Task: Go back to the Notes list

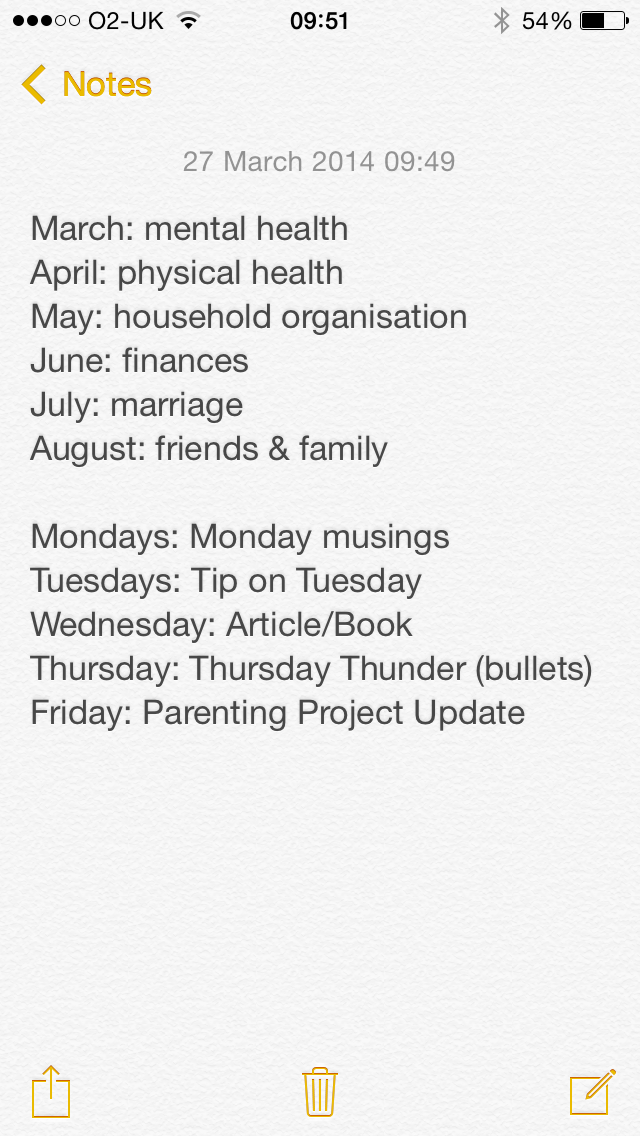Action: point(86,84)
